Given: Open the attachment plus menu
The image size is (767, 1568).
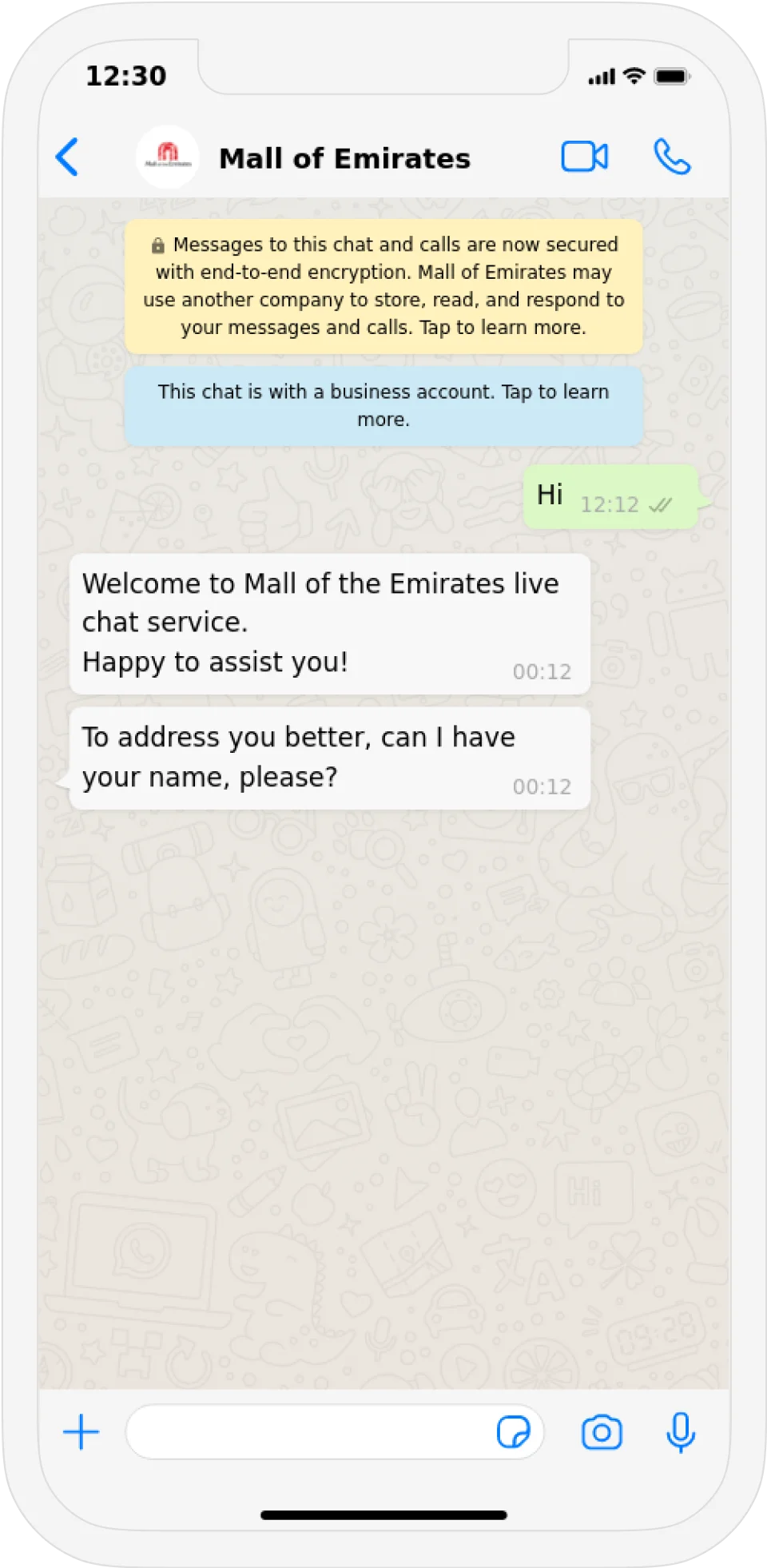Looking at the screenshot, I should [81, 1432].
